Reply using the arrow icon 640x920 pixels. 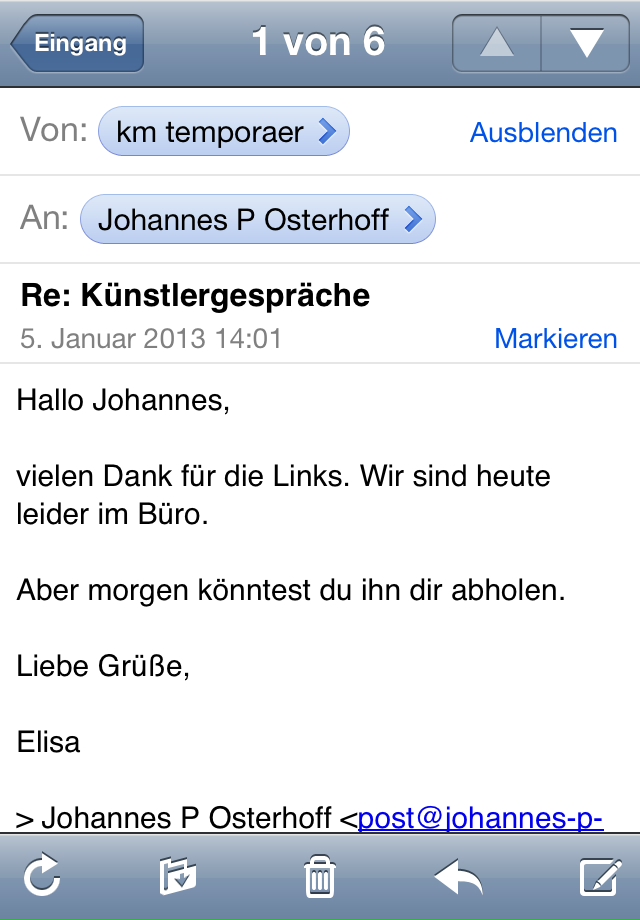[459, 878]
